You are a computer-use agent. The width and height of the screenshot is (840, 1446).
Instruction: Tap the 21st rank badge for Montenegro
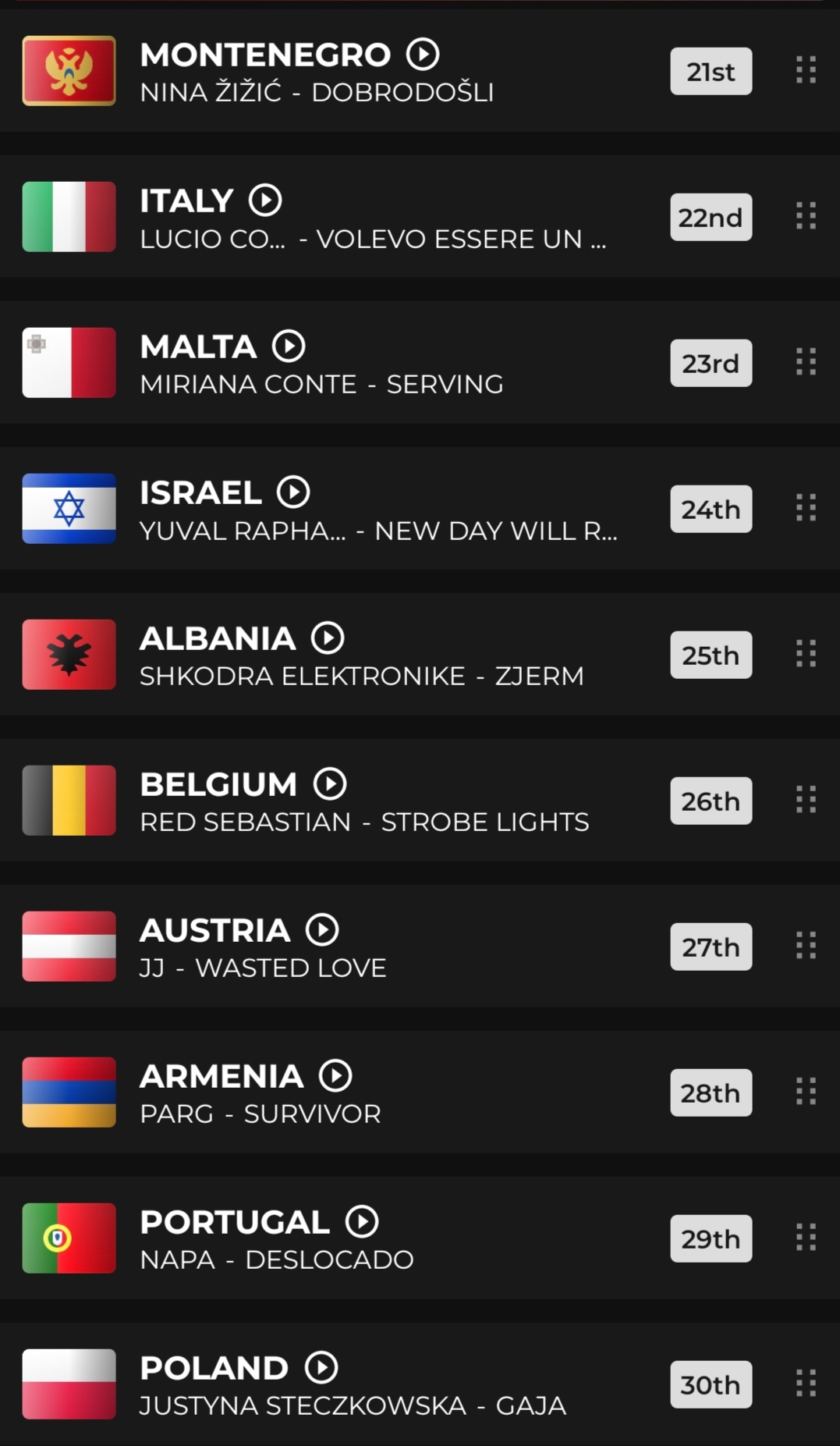(x=711, y=72)
